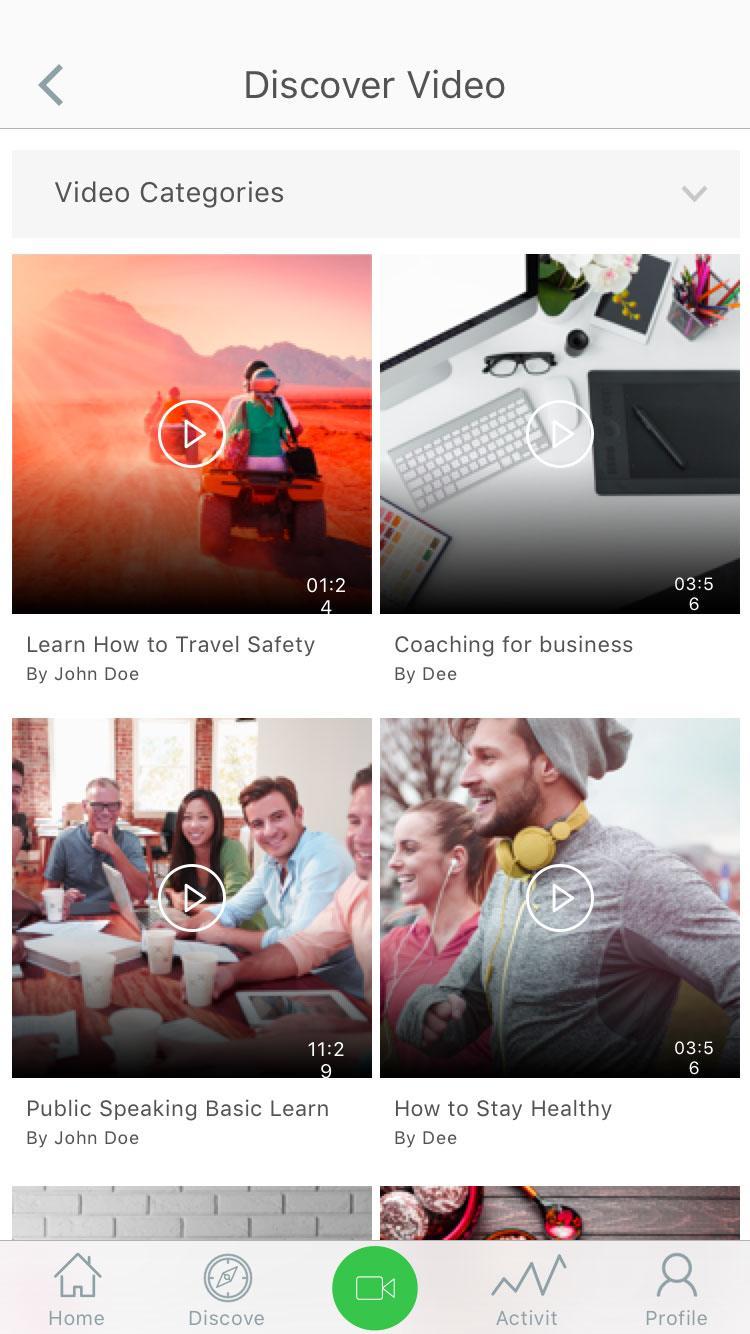Screen dimensions: 750x1334
Task: Open Public Speaking Basic Learn video
Action: [x=191, y=898]
